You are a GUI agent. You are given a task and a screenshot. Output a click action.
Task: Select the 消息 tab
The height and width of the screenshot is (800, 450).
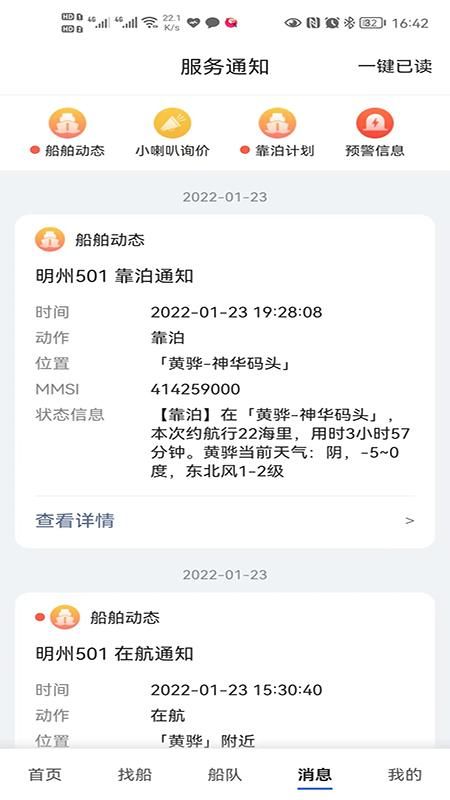[x=315, y=774]
